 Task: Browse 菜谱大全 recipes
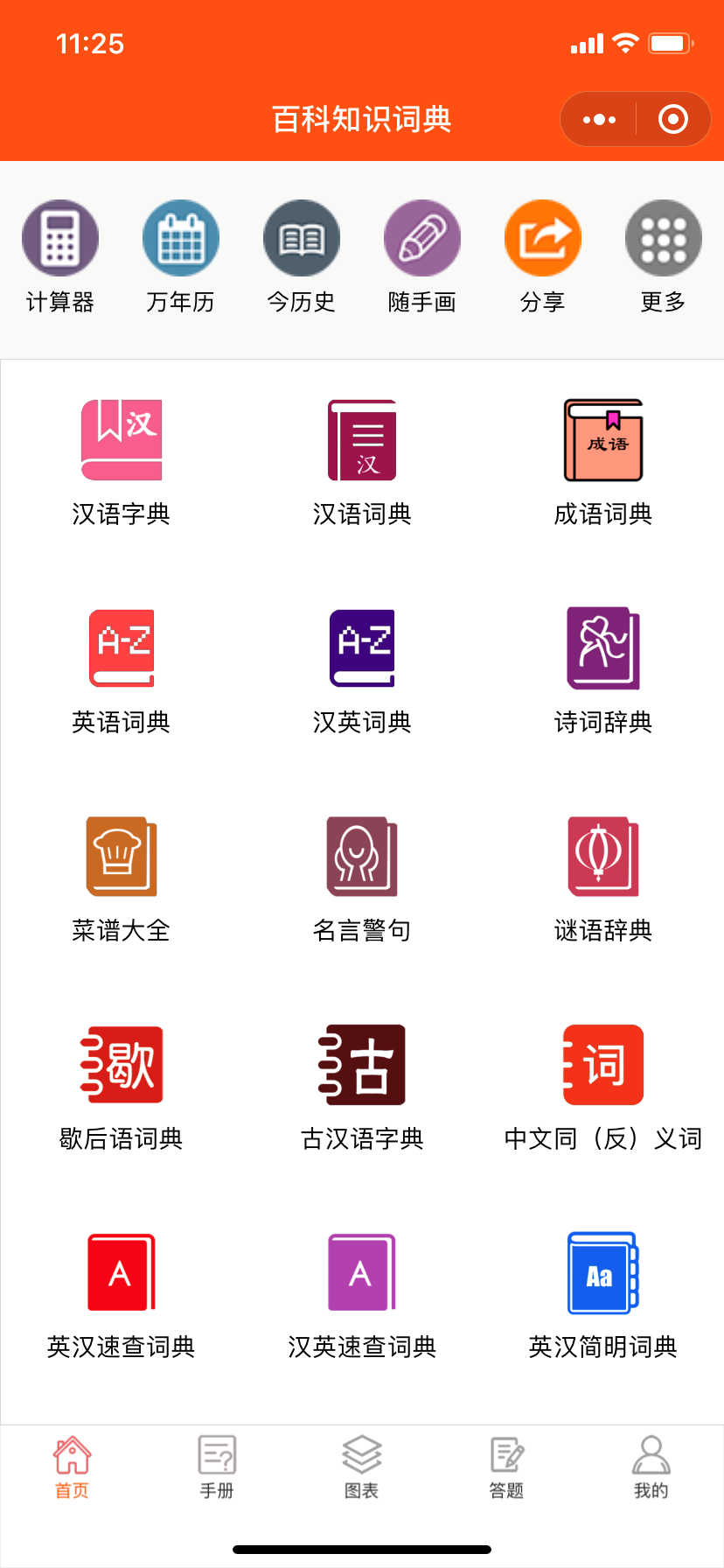coord(122,879)
